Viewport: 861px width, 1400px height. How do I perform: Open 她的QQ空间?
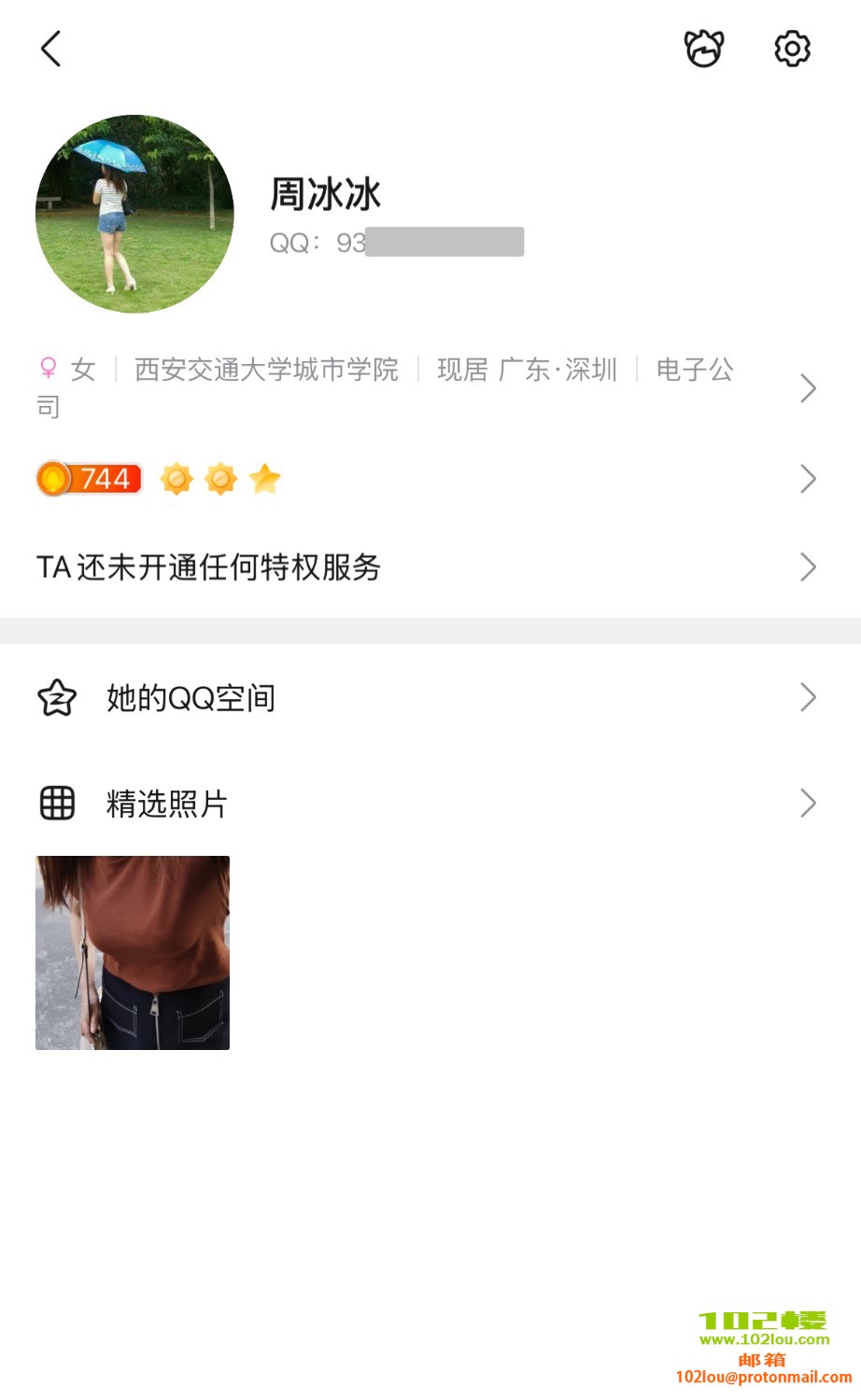(420, 697)
